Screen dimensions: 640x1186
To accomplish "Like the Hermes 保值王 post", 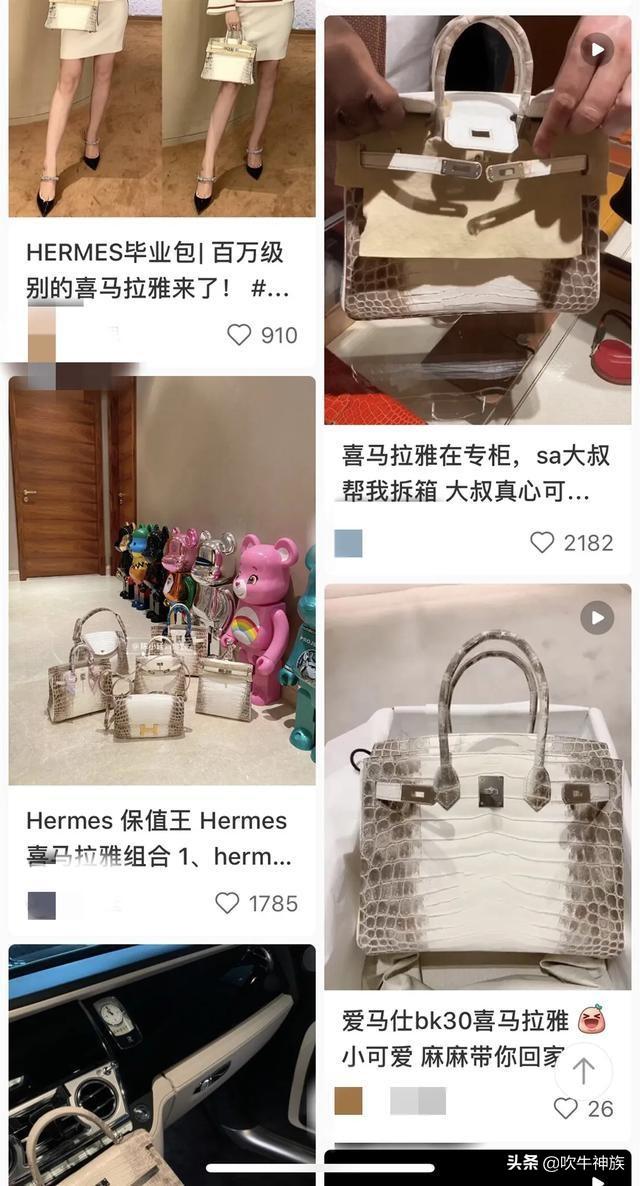I will pos(228,903).
